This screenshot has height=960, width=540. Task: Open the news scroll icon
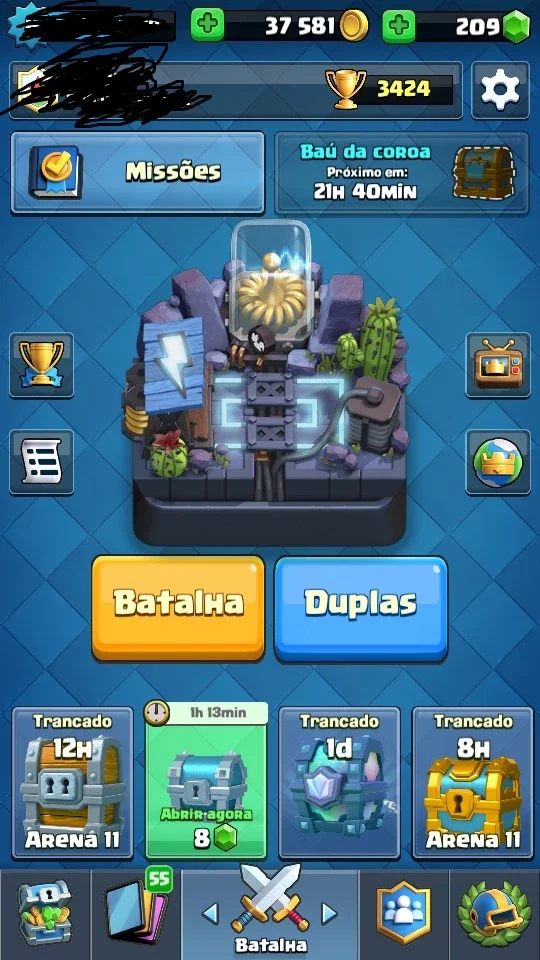[x=42, y=462]
